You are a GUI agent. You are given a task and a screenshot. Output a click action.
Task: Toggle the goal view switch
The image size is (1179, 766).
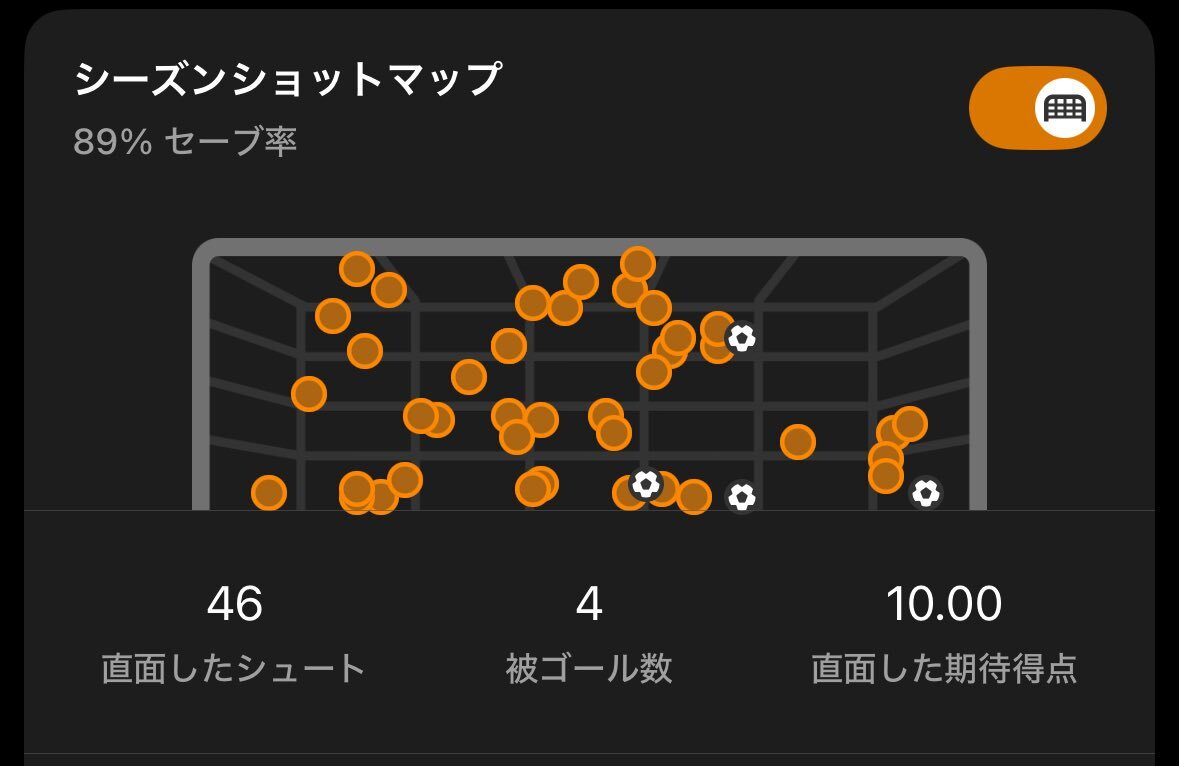[x=1038, y=108]
